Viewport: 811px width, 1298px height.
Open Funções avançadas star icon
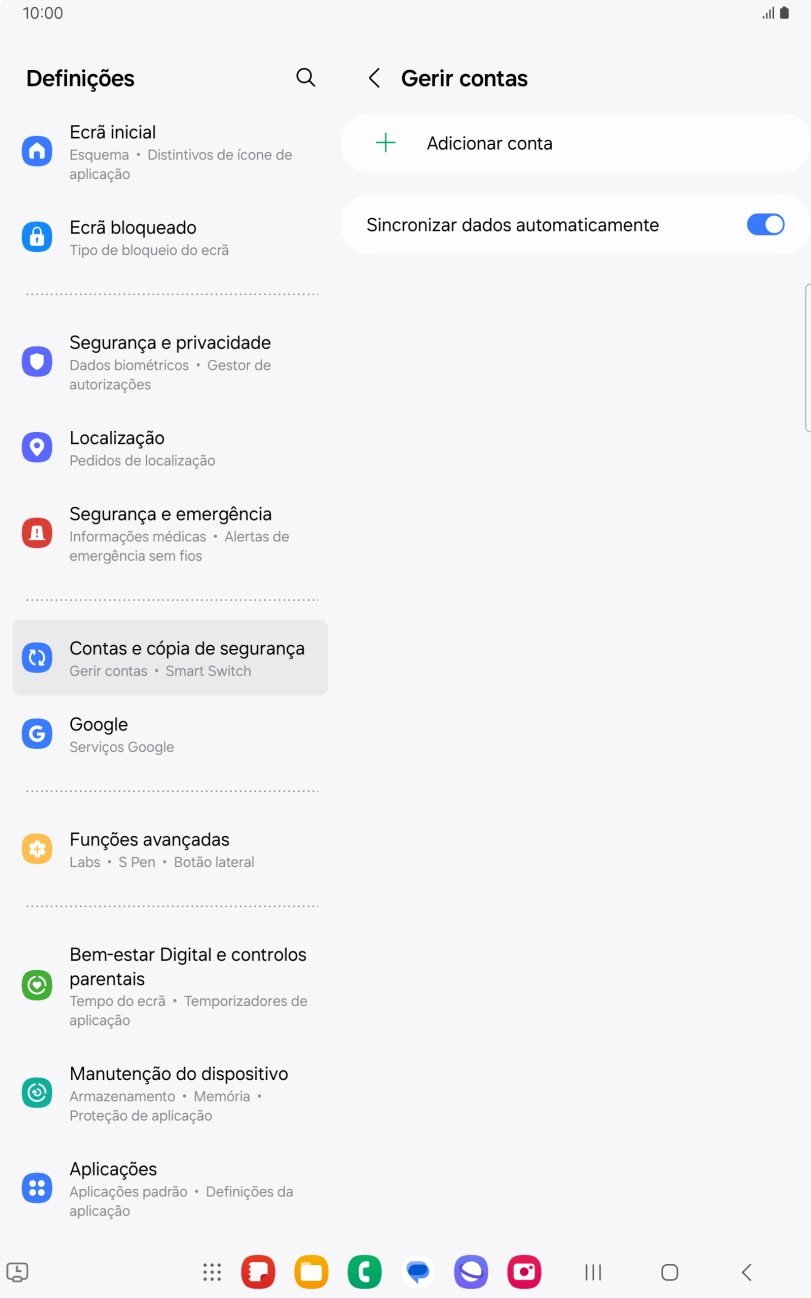(36, 848)
